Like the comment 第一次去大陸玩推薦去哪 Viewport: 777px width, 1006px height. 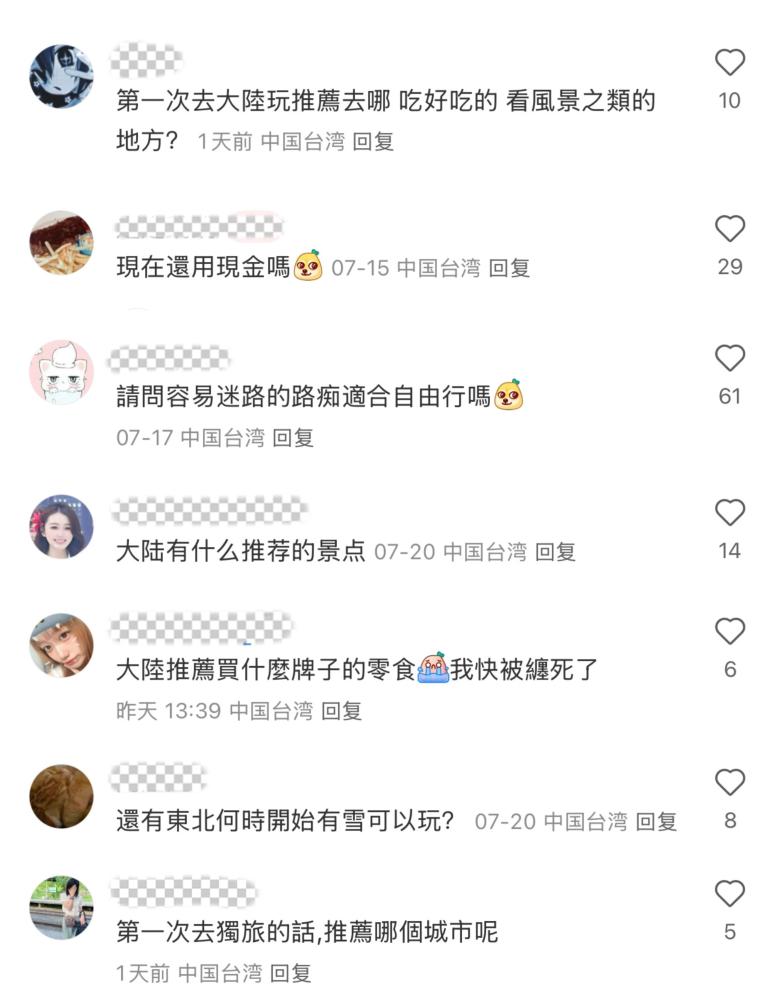730,64
